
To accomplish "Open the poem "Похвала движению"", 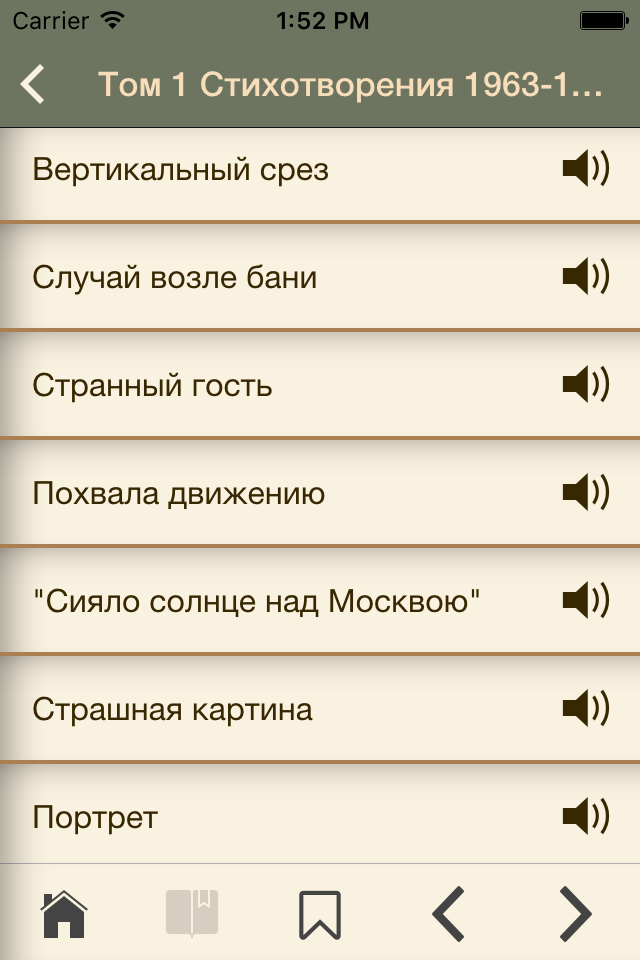I will [178, 493].
